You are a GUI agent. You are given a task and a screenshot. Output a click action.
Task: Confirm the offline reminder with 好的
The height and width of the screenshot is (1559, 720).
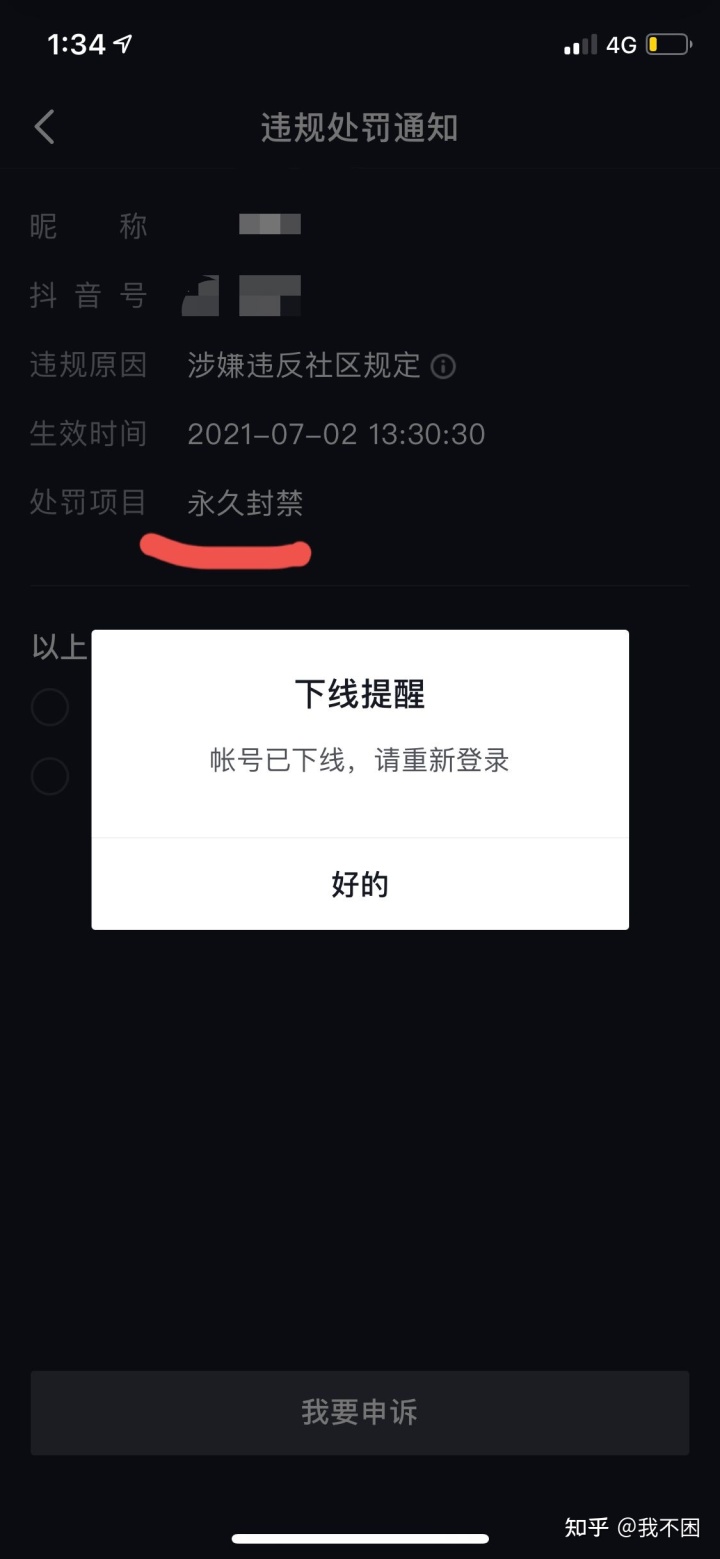click(360, 884)
